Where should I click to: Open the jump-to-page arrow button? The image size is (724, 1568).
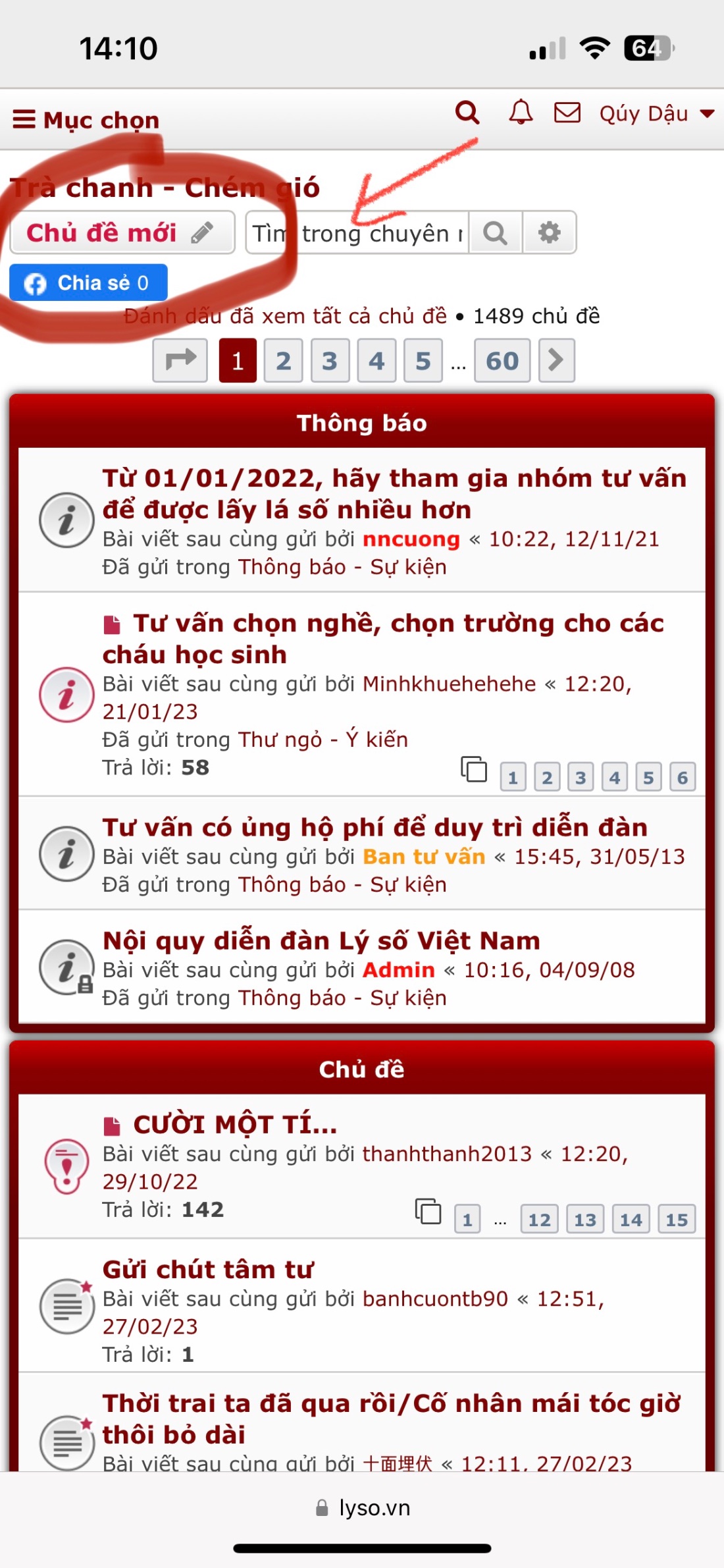tap(180, 360)
